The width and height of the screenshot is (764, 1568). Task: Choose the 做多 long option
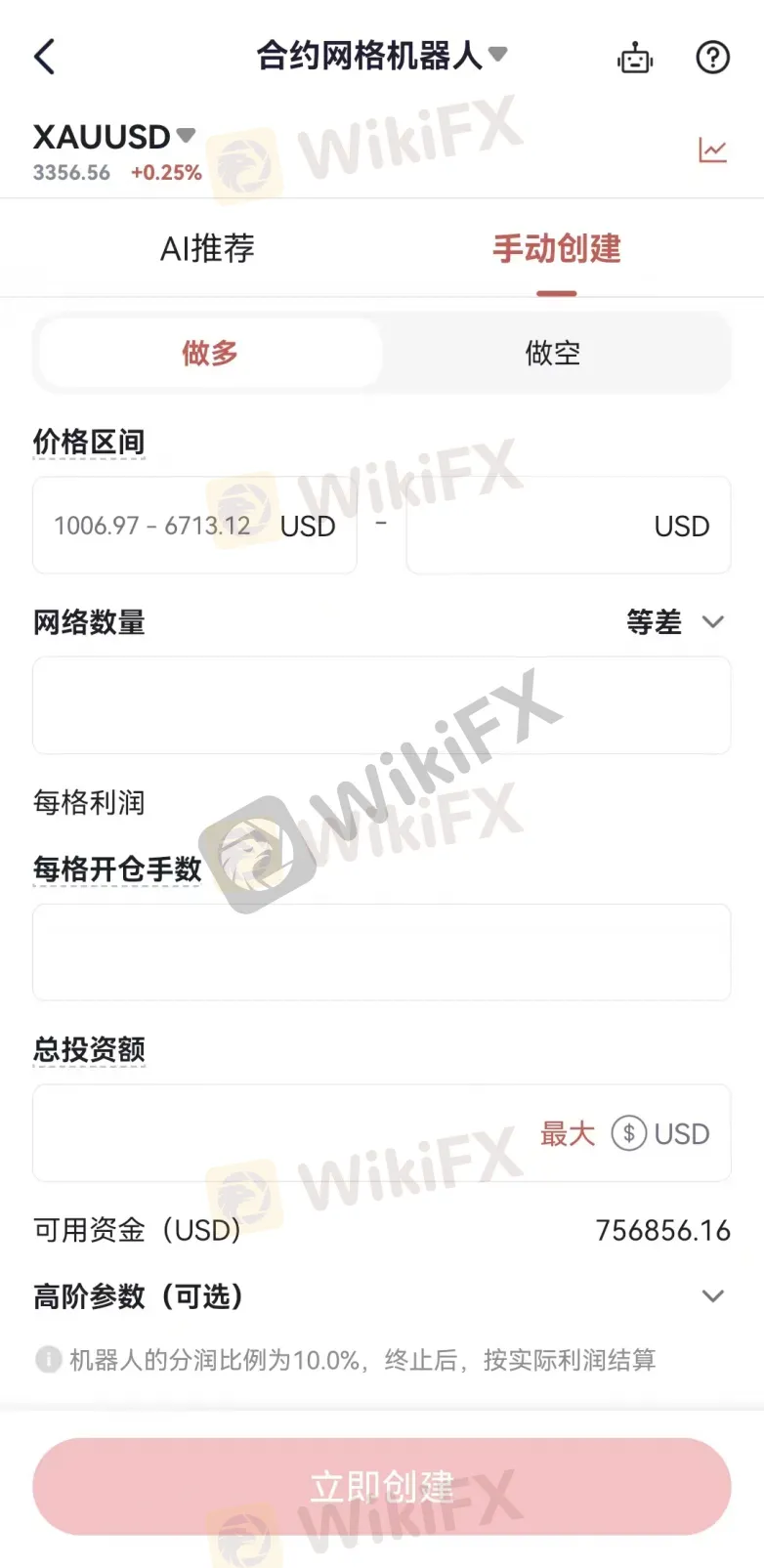pyautogui.click(x=210, y=353)
